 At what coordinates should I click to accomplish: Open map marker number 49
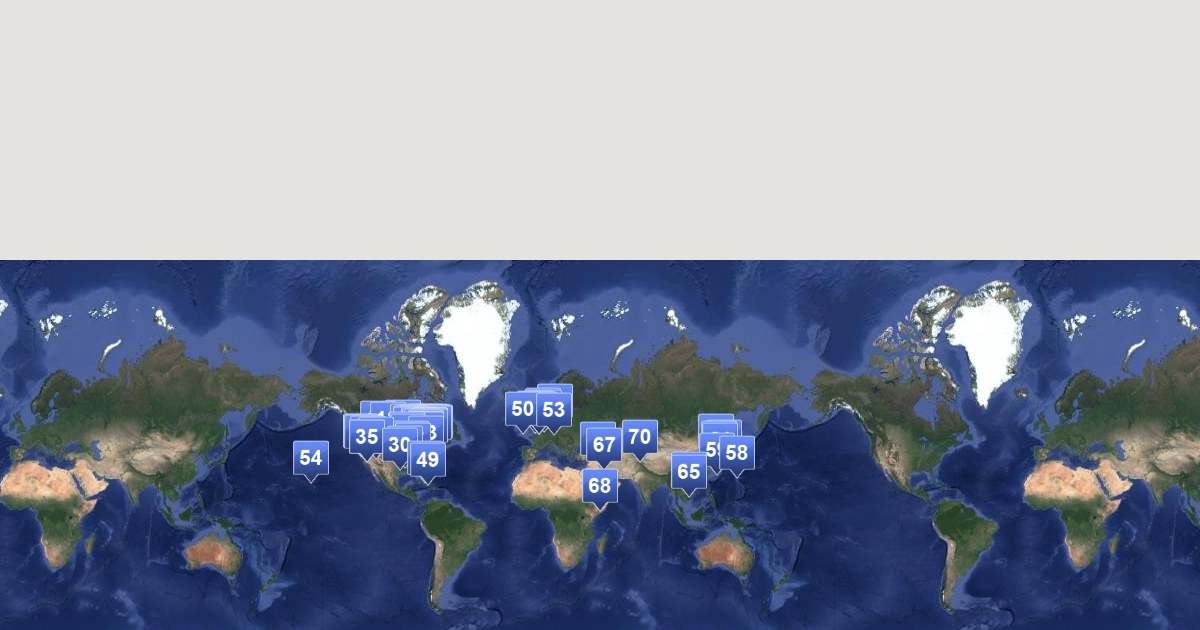427,460
